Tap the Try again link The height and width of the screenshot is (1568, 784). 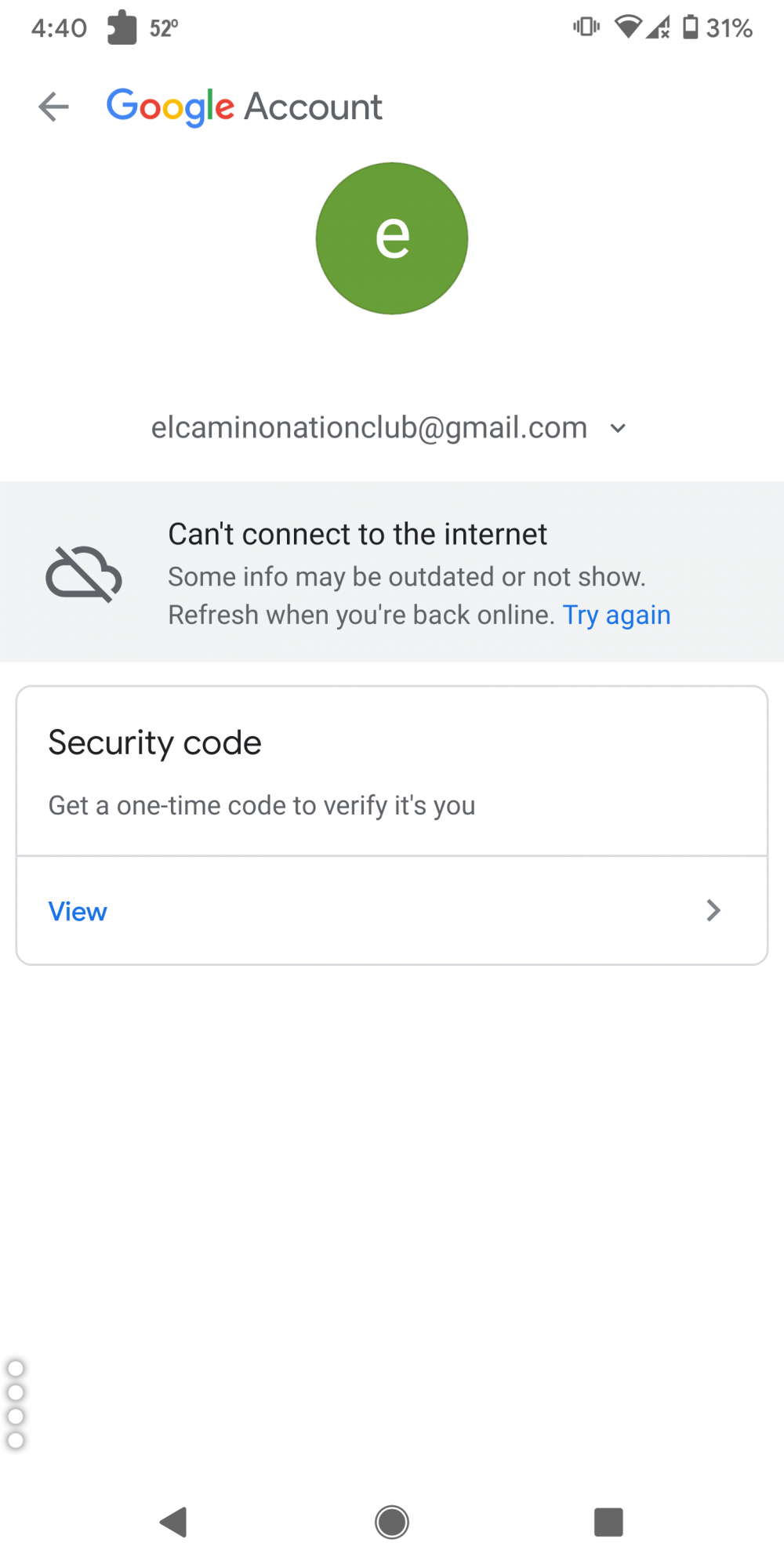pos(616,615)
